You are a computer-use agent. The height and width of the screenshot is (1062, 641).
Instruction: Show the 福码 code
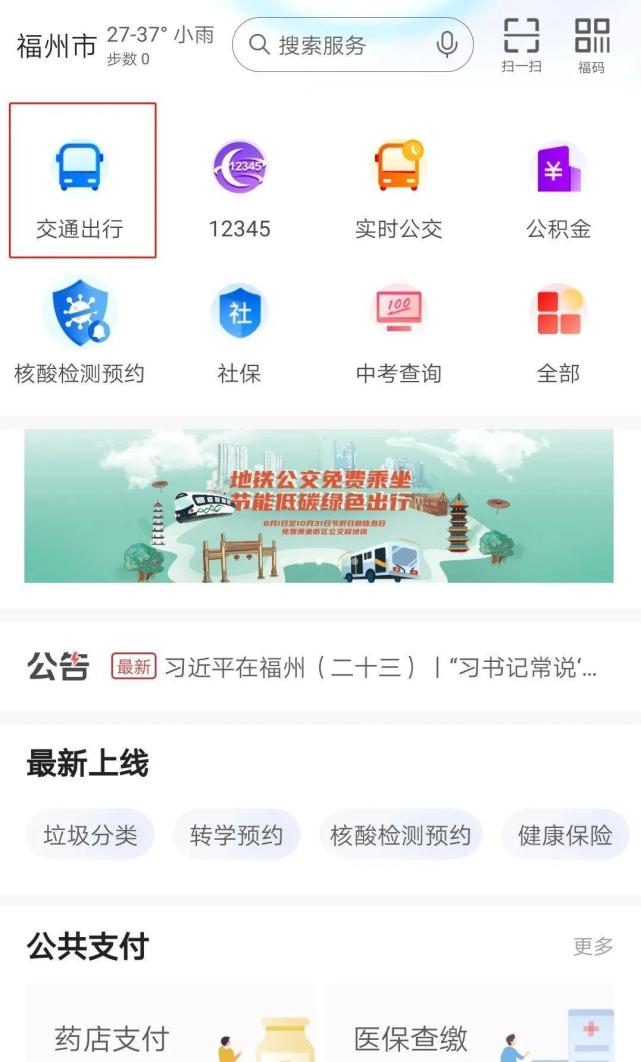[592, 45]
